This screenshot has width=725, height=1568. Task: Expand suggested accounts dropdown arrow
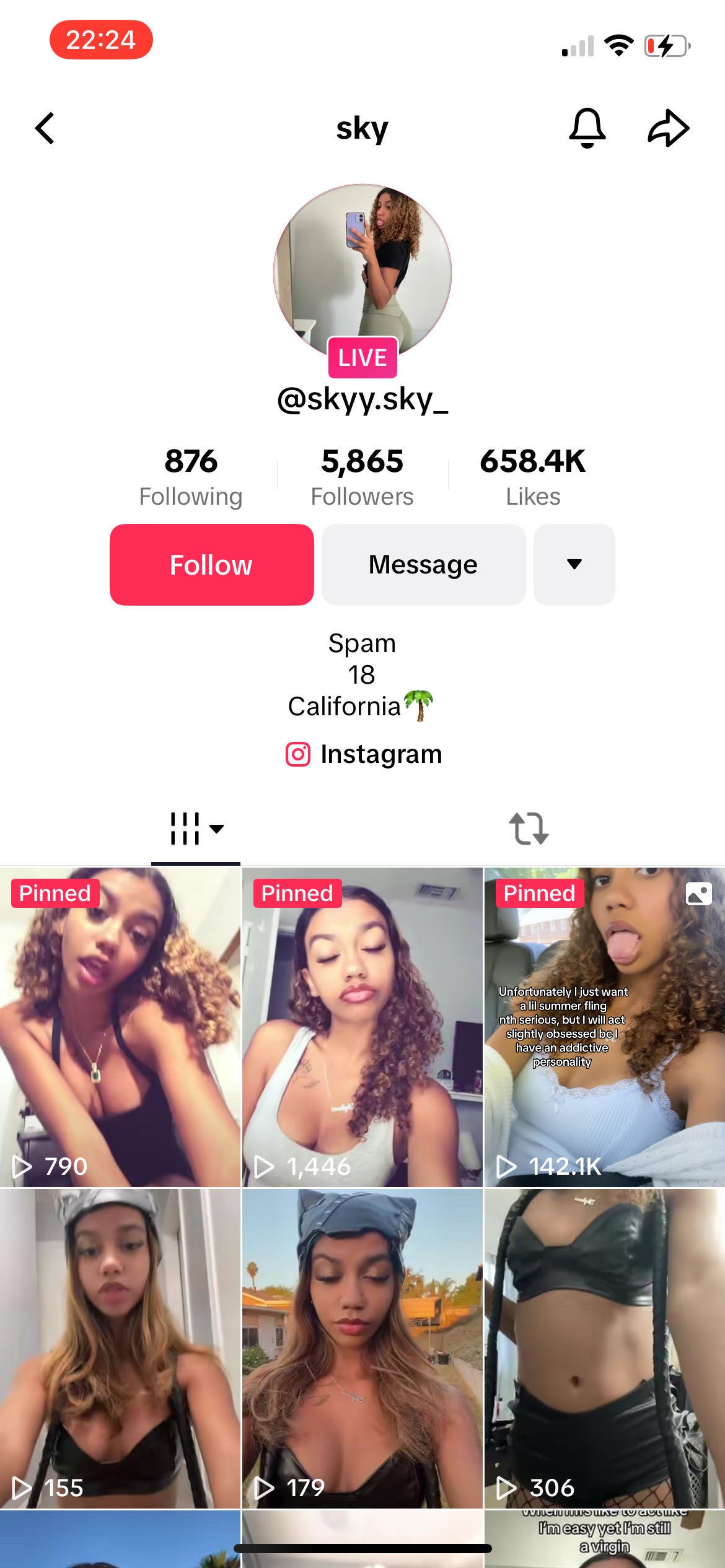[574, 565]
